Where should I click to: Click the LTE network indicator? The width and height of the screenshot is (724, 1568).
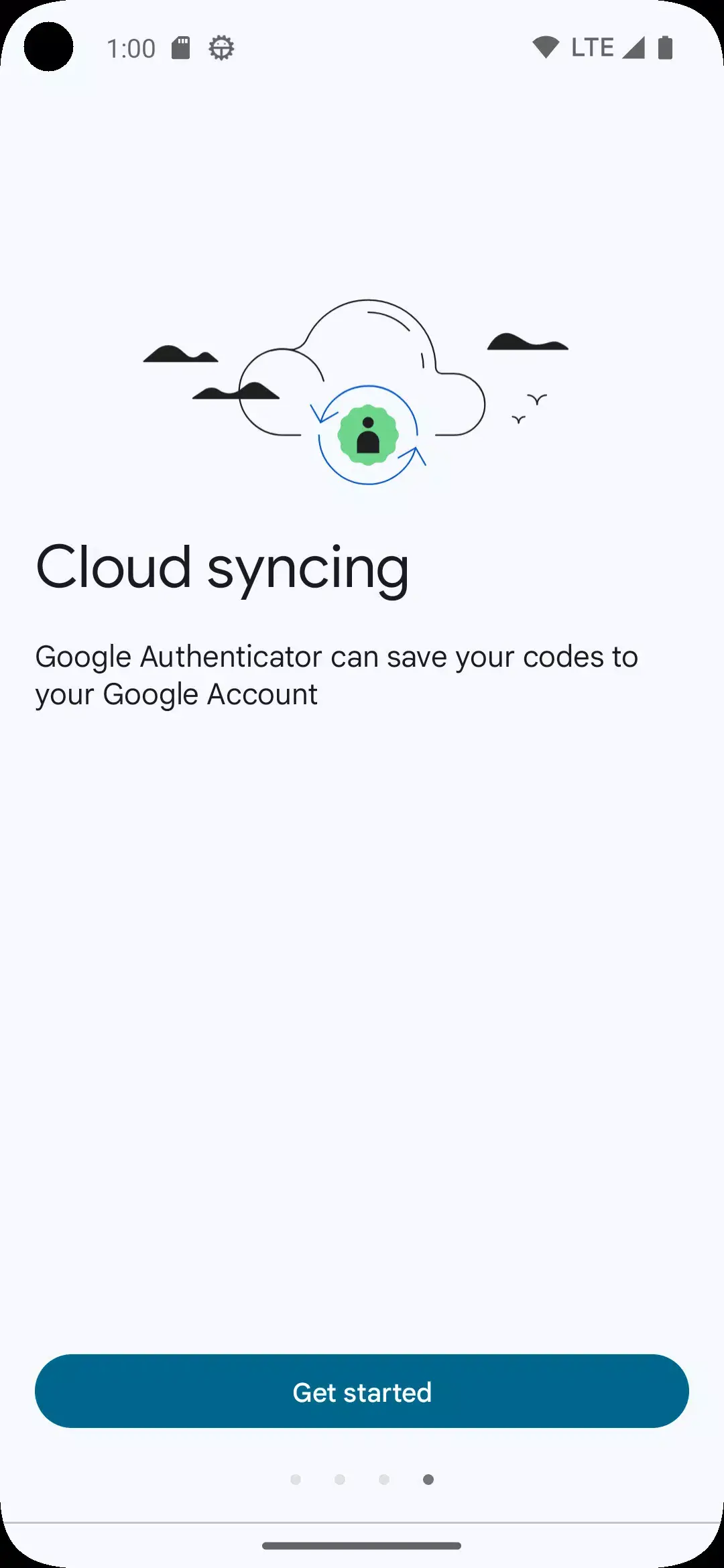click(x=593, y=46)
